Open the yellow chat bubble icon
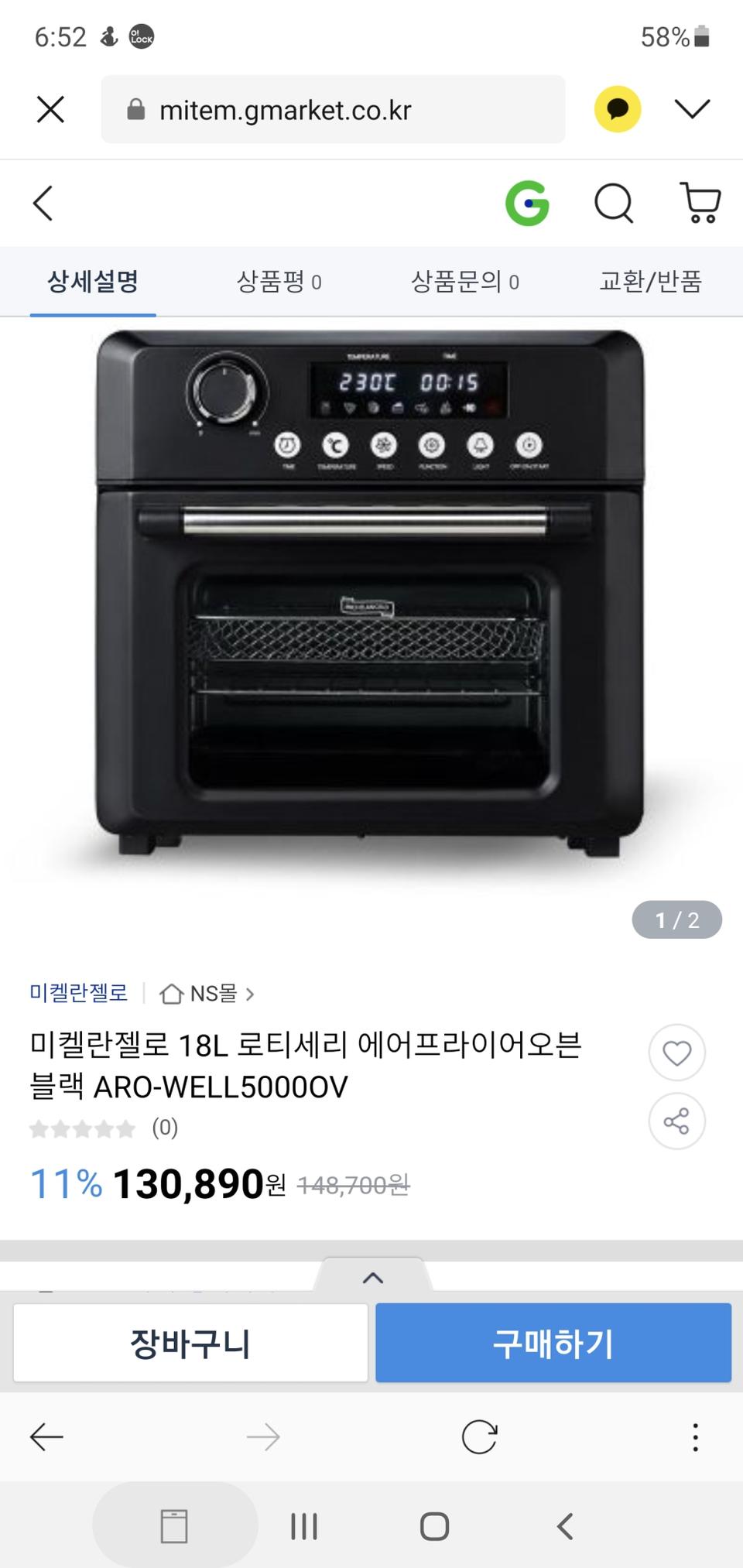The image size is (743, 1568). point(615,109)
